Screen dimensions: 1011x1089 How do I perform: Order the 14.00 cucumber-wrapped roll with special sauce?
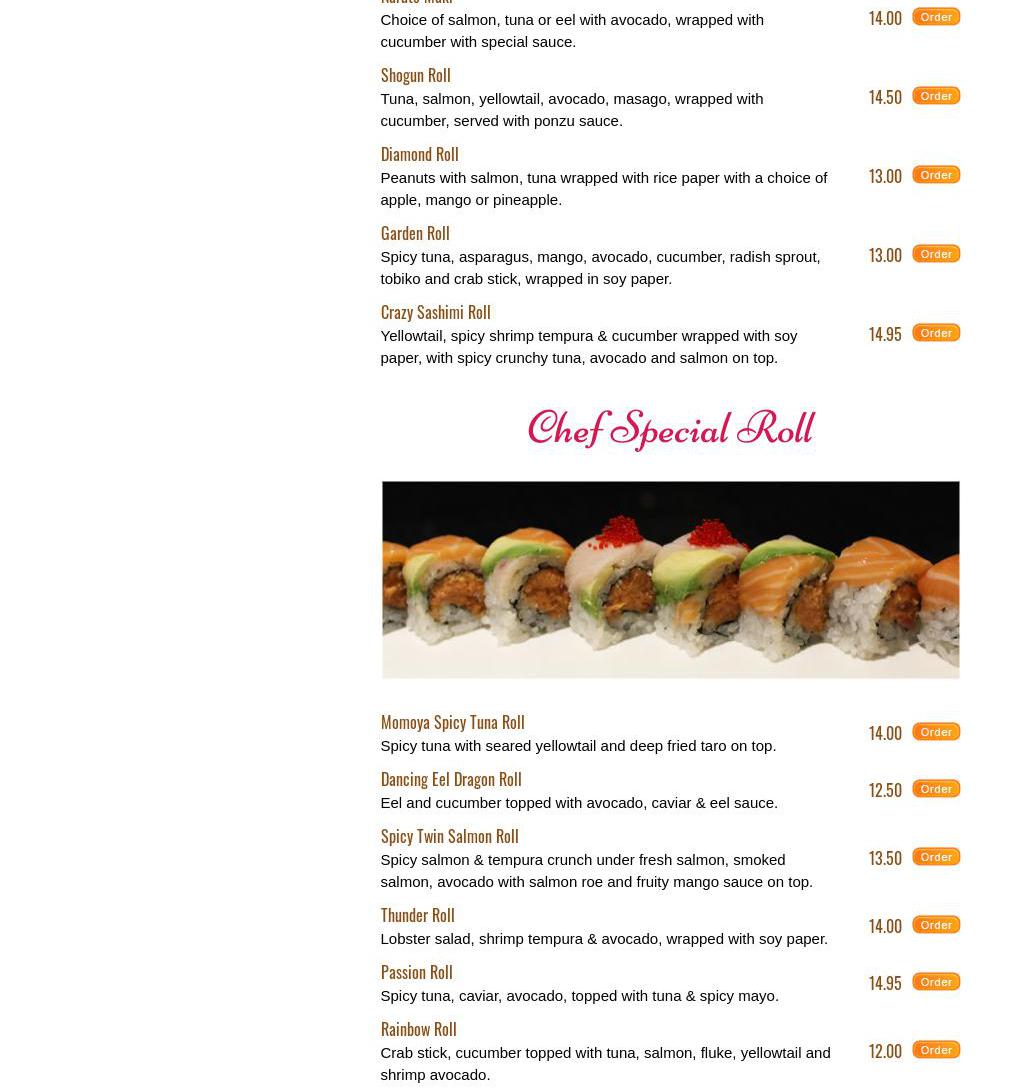935,17
